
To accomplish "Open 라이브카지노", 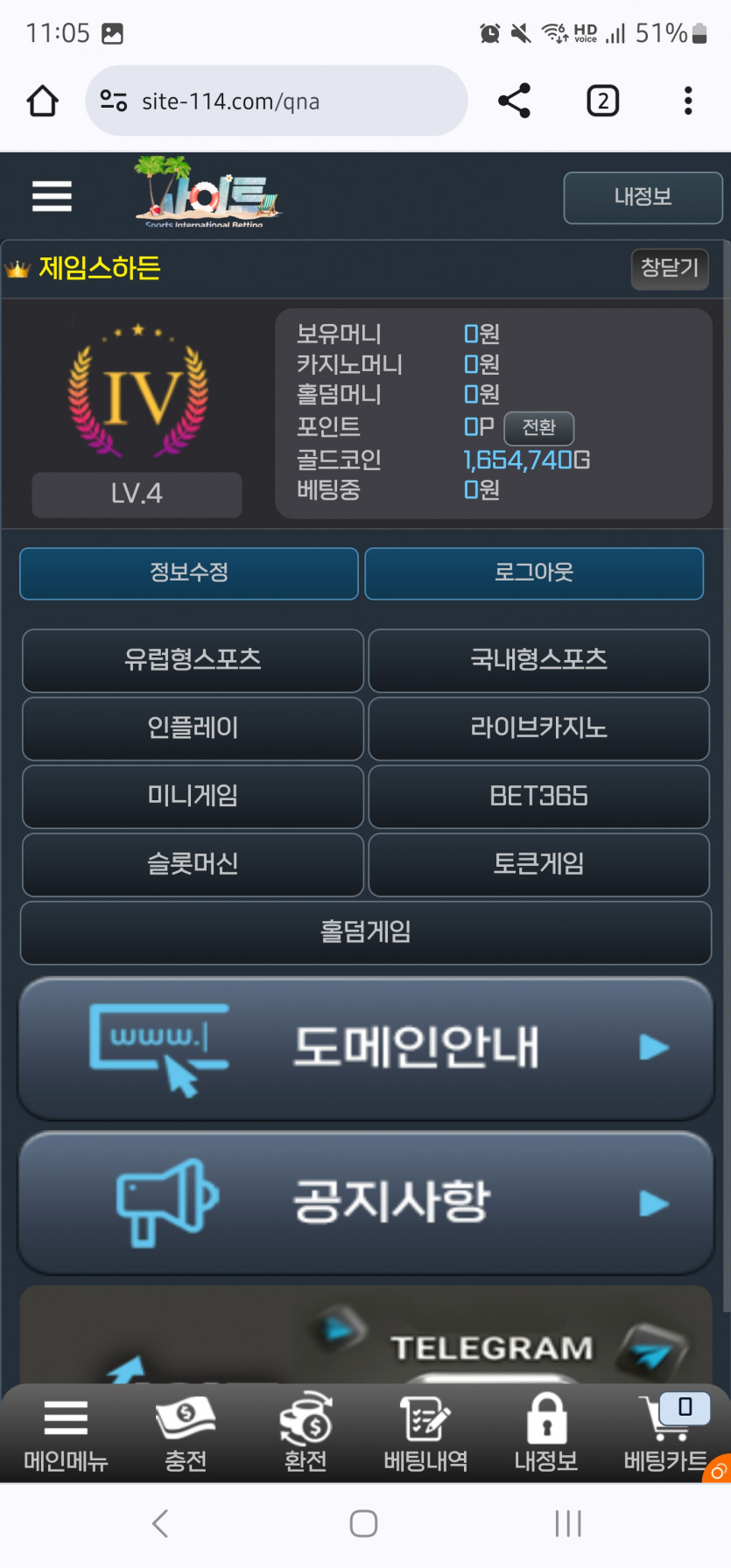I will (538, 728).
